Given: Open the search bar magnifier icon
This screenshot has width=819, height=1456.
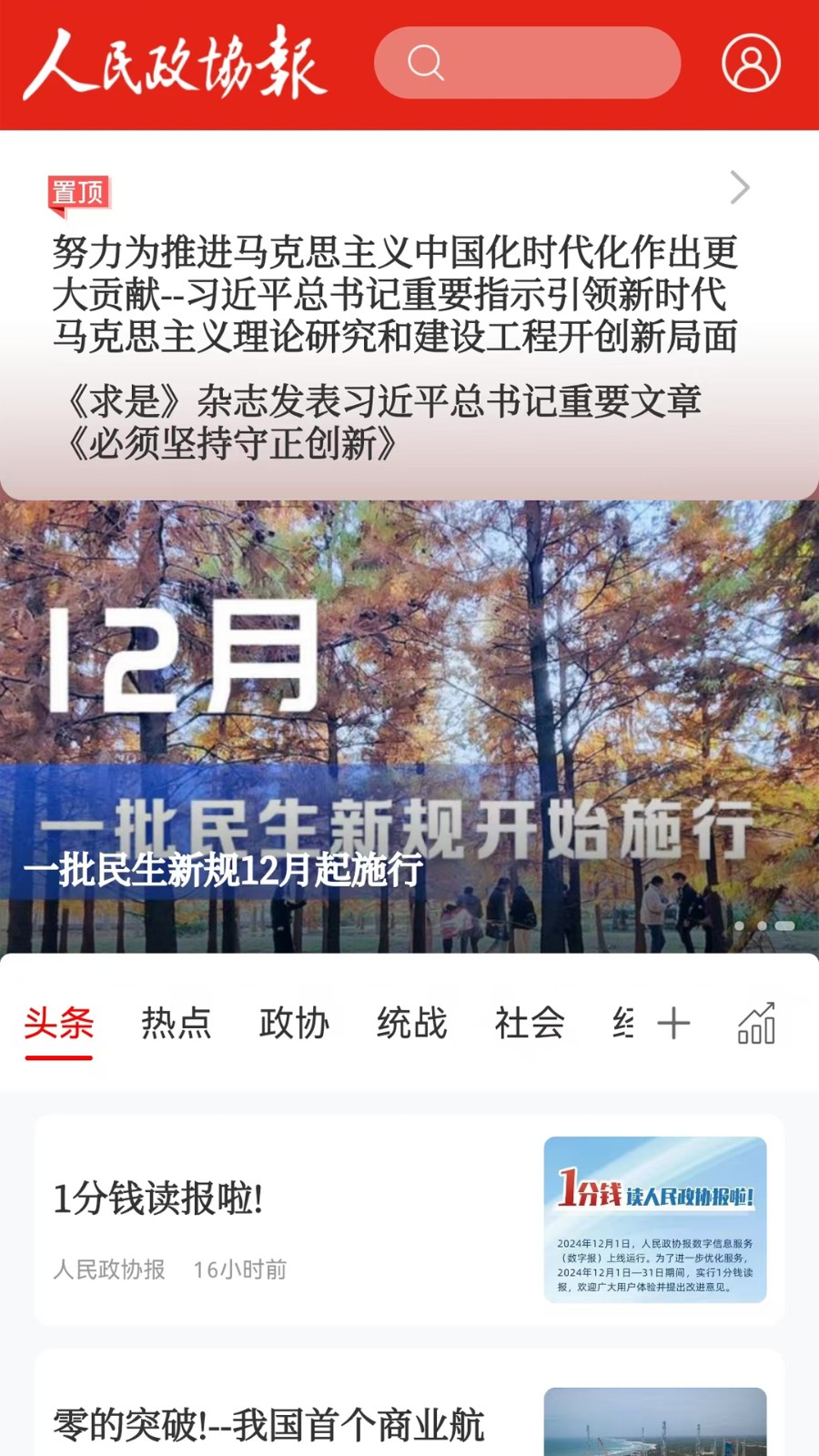Looking at the screenshot, I should [x=423, y=64].
